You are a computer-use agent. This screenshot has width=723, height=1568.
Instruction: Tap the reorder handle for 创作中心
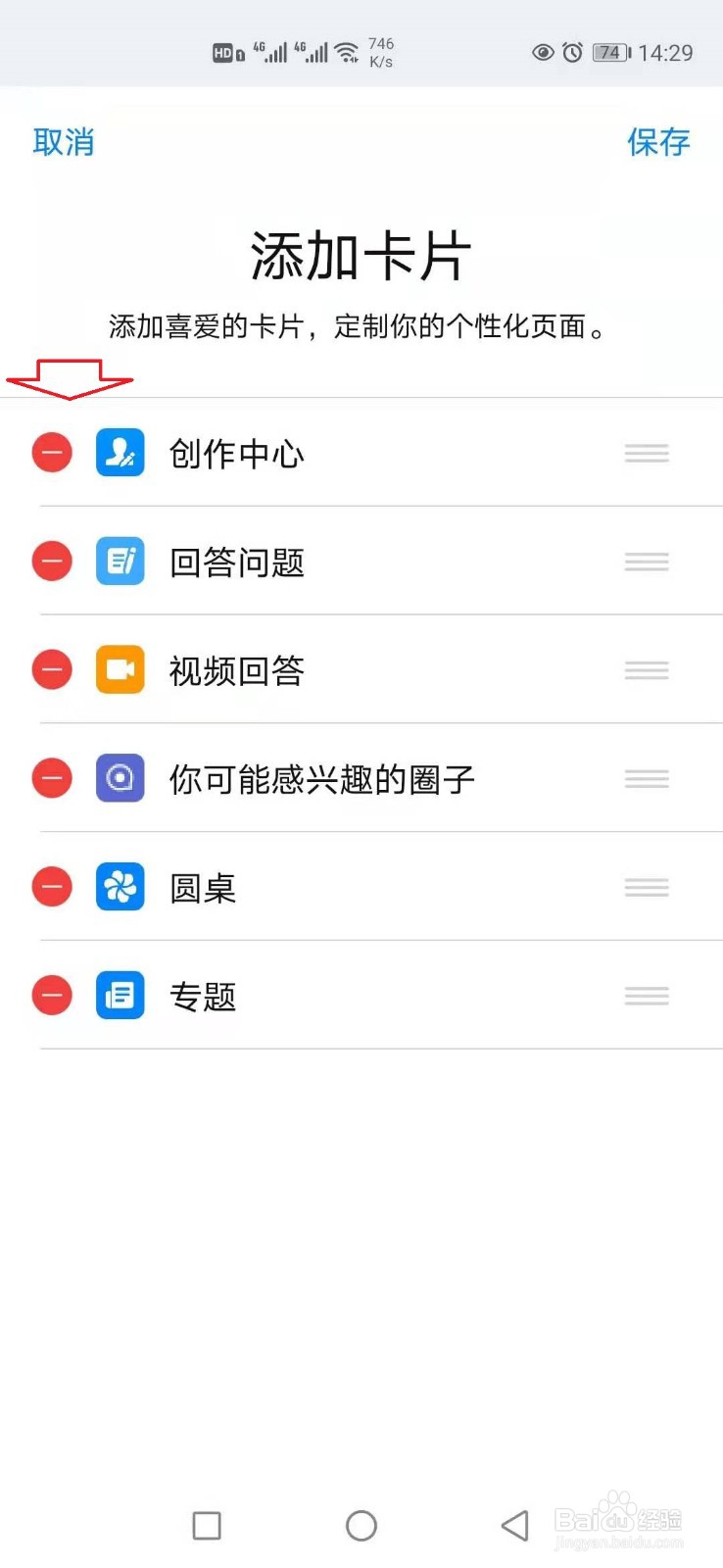point(647,453)
